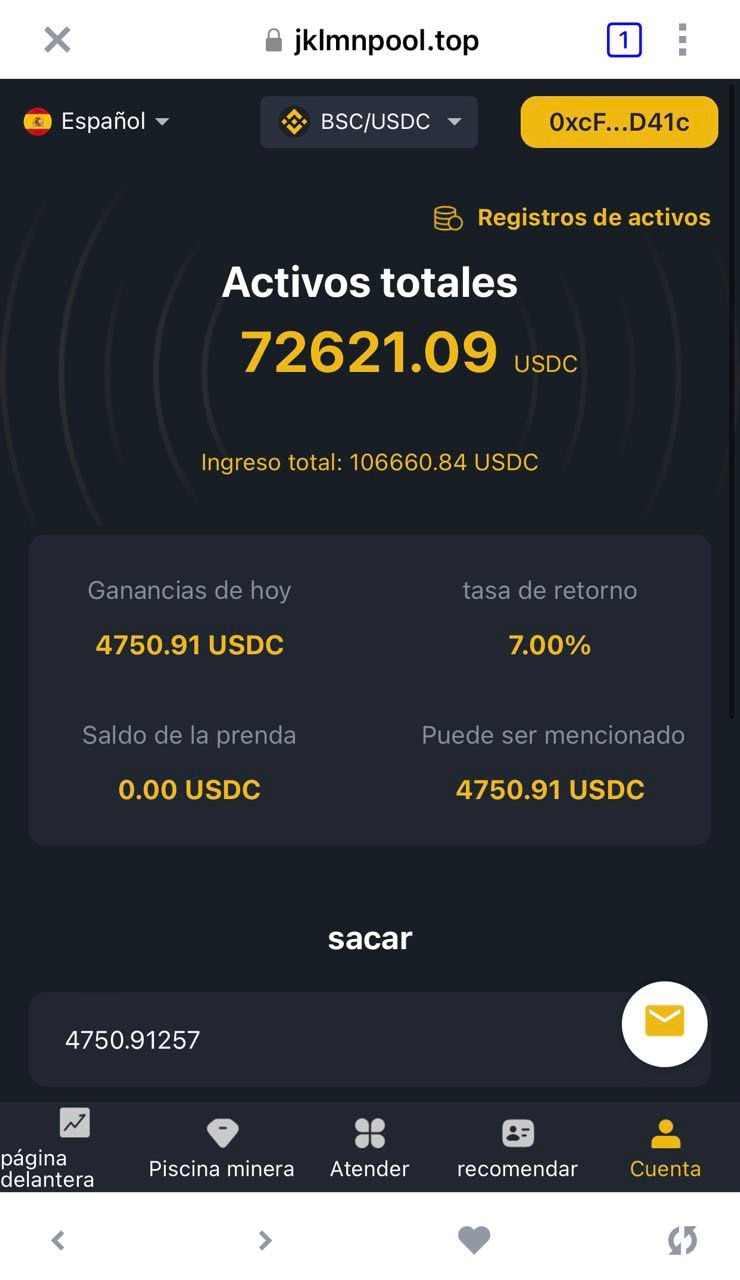Select the Atender tab
Screen dimensions: 740x1280
370,1148
